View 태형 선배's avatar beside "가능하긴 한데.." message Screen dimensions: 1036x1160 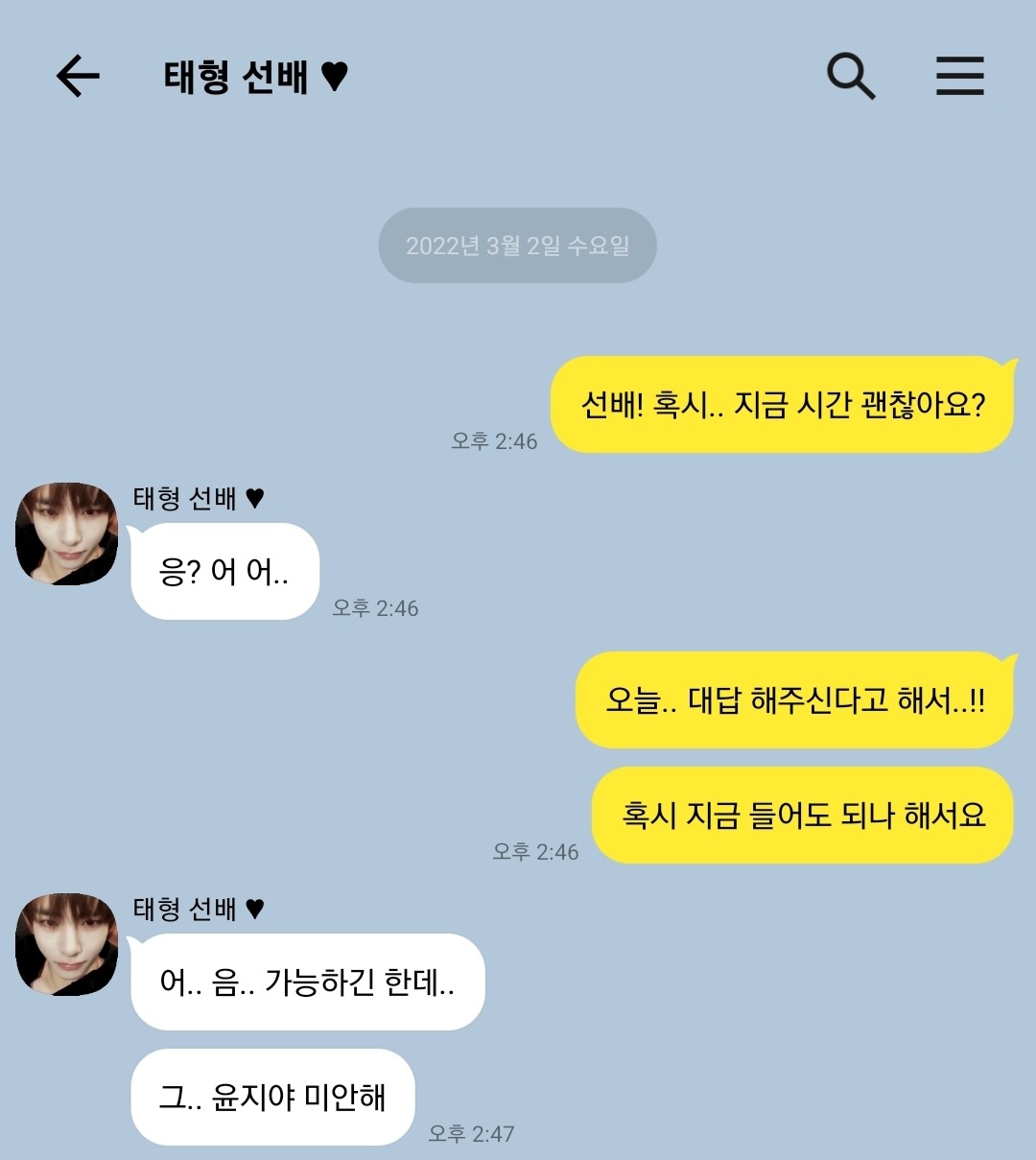pos(66,944)
